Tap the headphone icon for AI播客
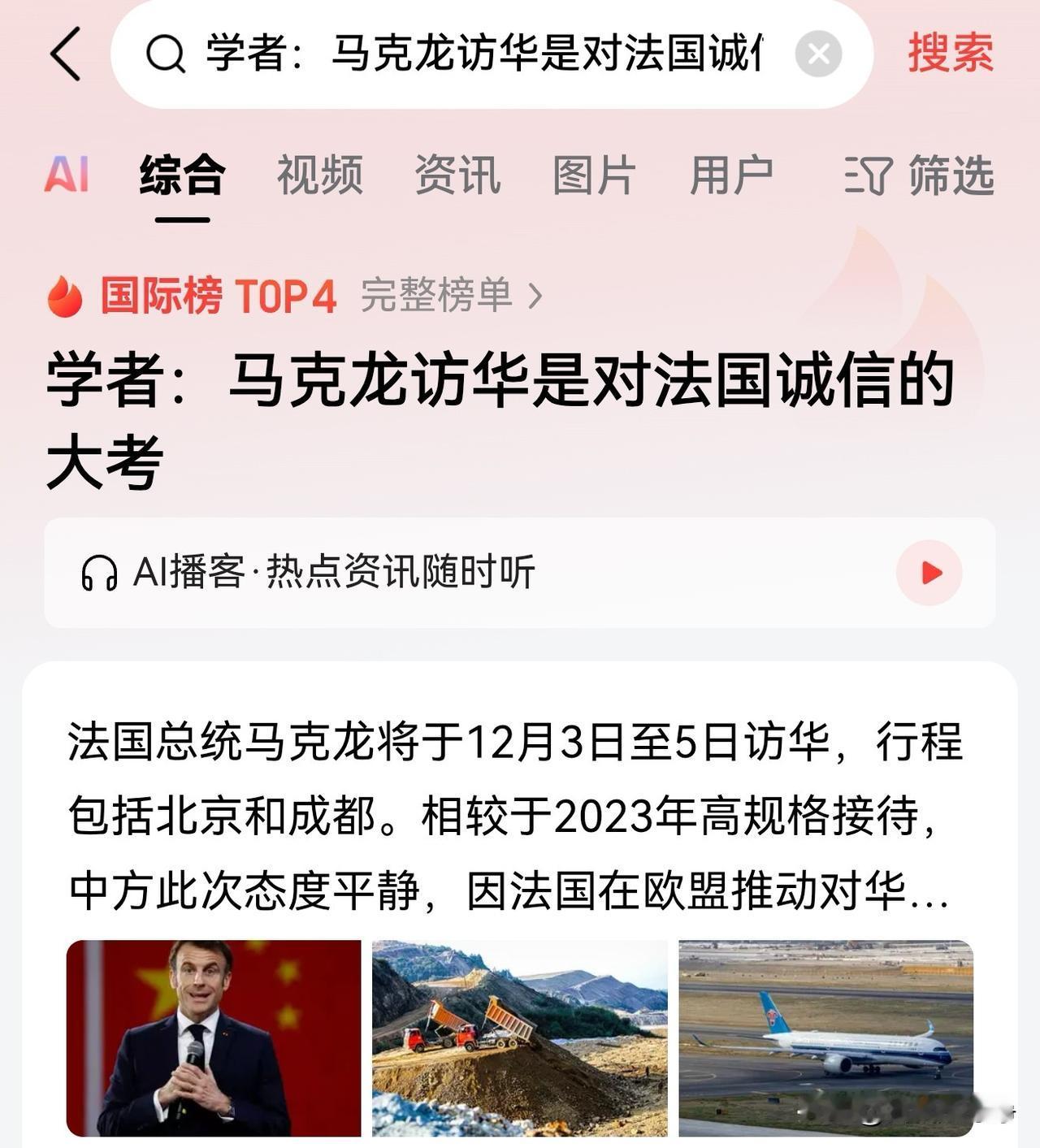This screenshot has width=1040, height=1148. click(100, 573)
